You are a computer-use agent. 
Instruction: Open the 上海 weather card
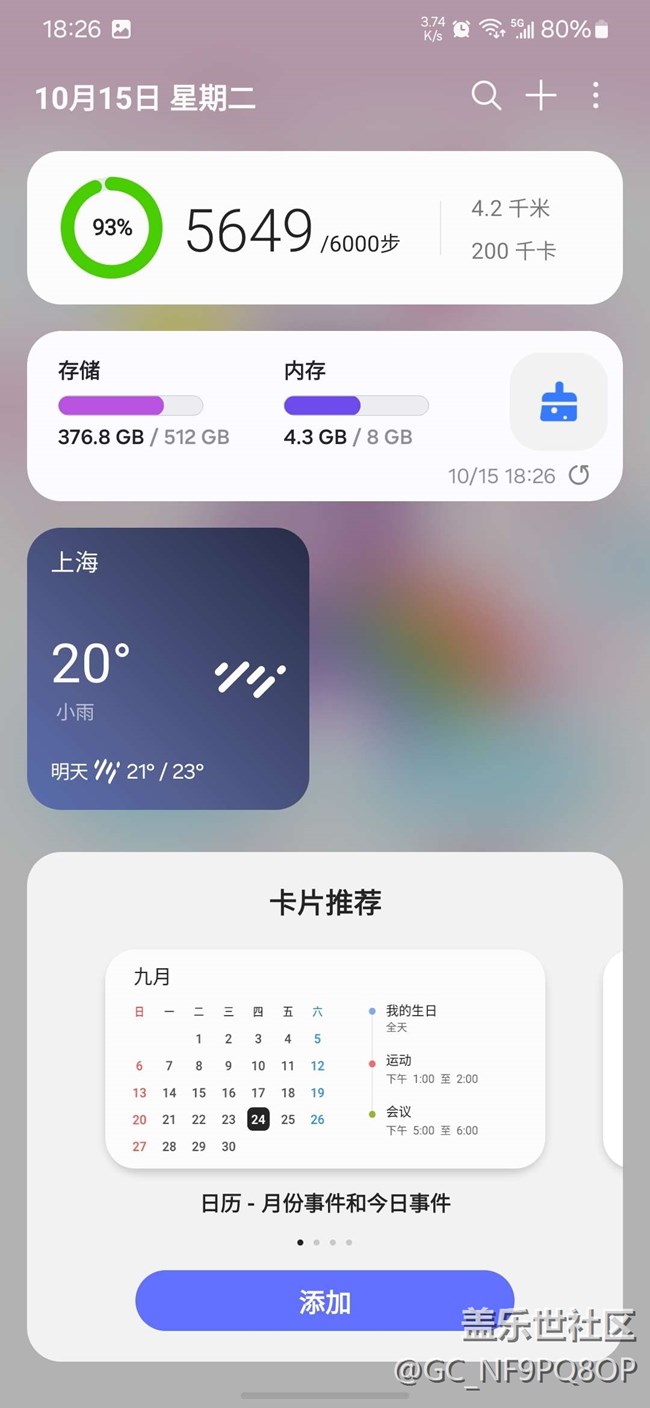click(168, 668)
